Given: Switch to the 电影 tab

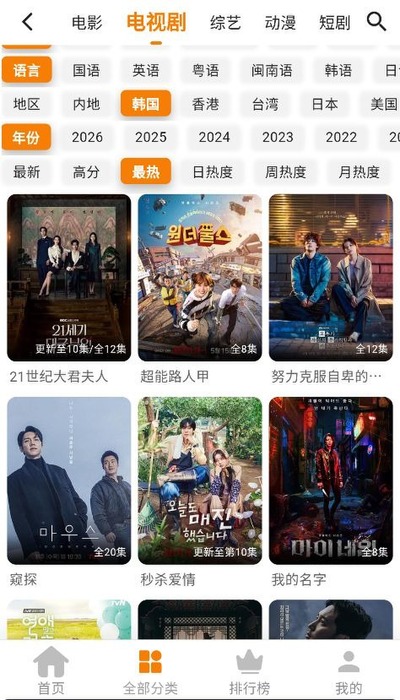Looking at the screenshot, I should coord(87,22).
